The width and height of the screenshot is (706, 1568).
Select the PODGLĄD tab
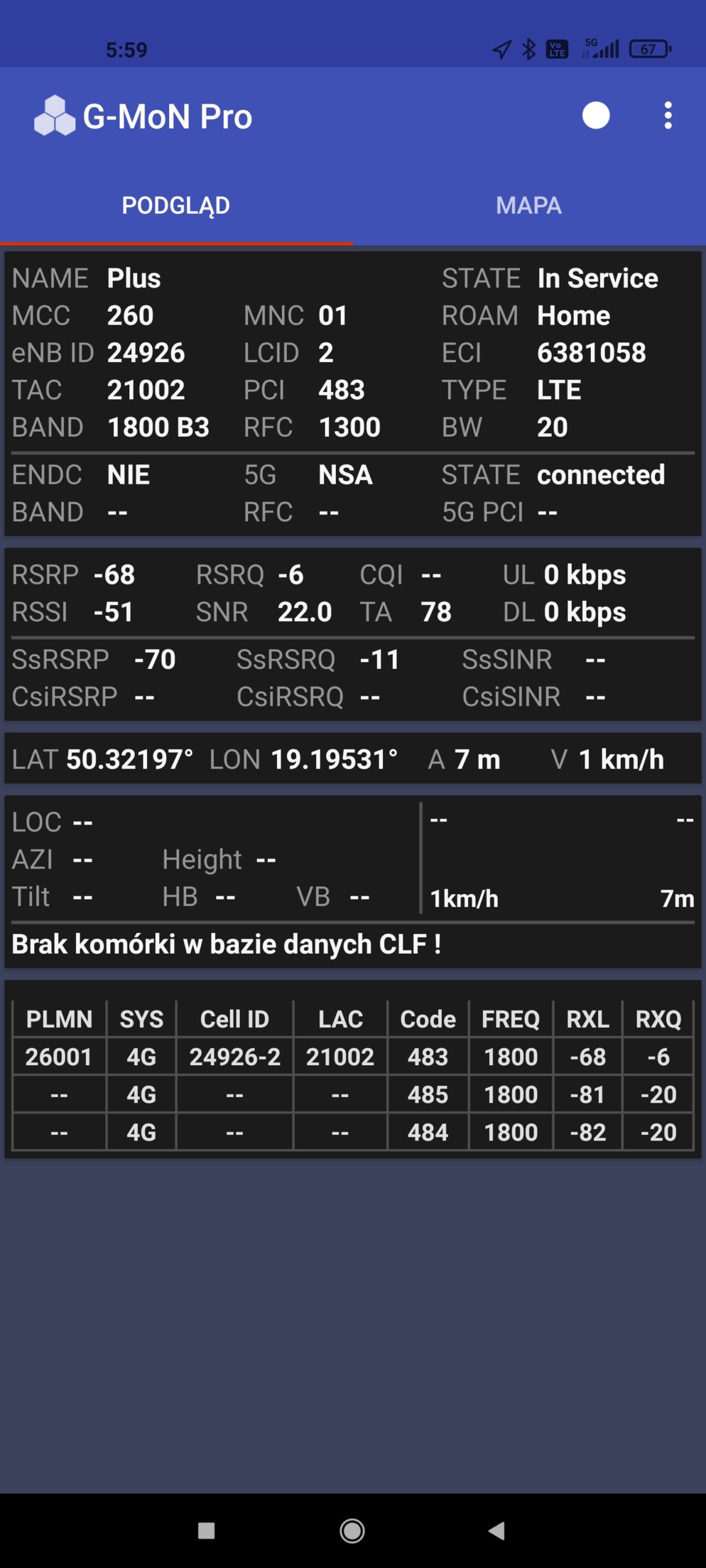point(176,206)
